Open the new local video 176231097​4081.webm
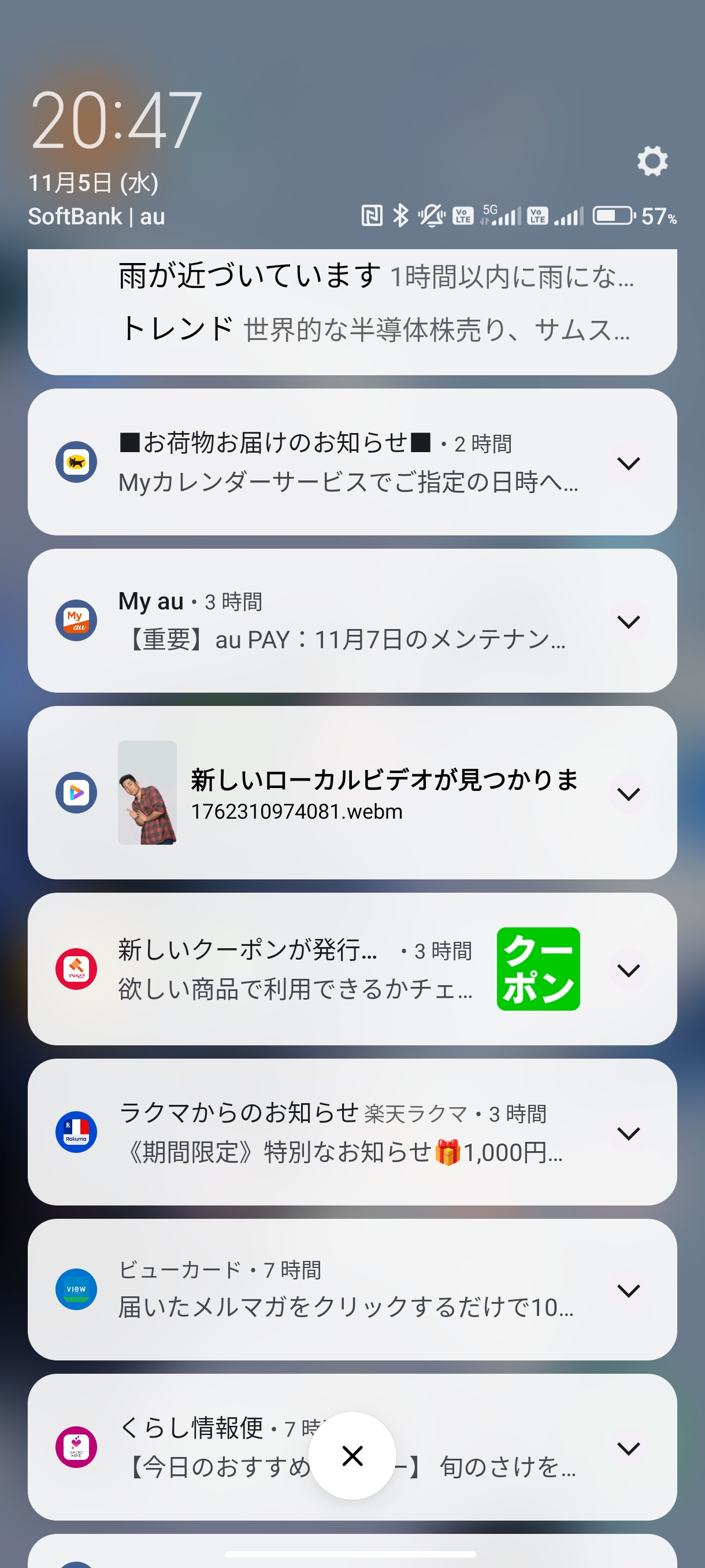Image resolution: width=705 pixels, height=1568 pixels. (x=383, y=794)
